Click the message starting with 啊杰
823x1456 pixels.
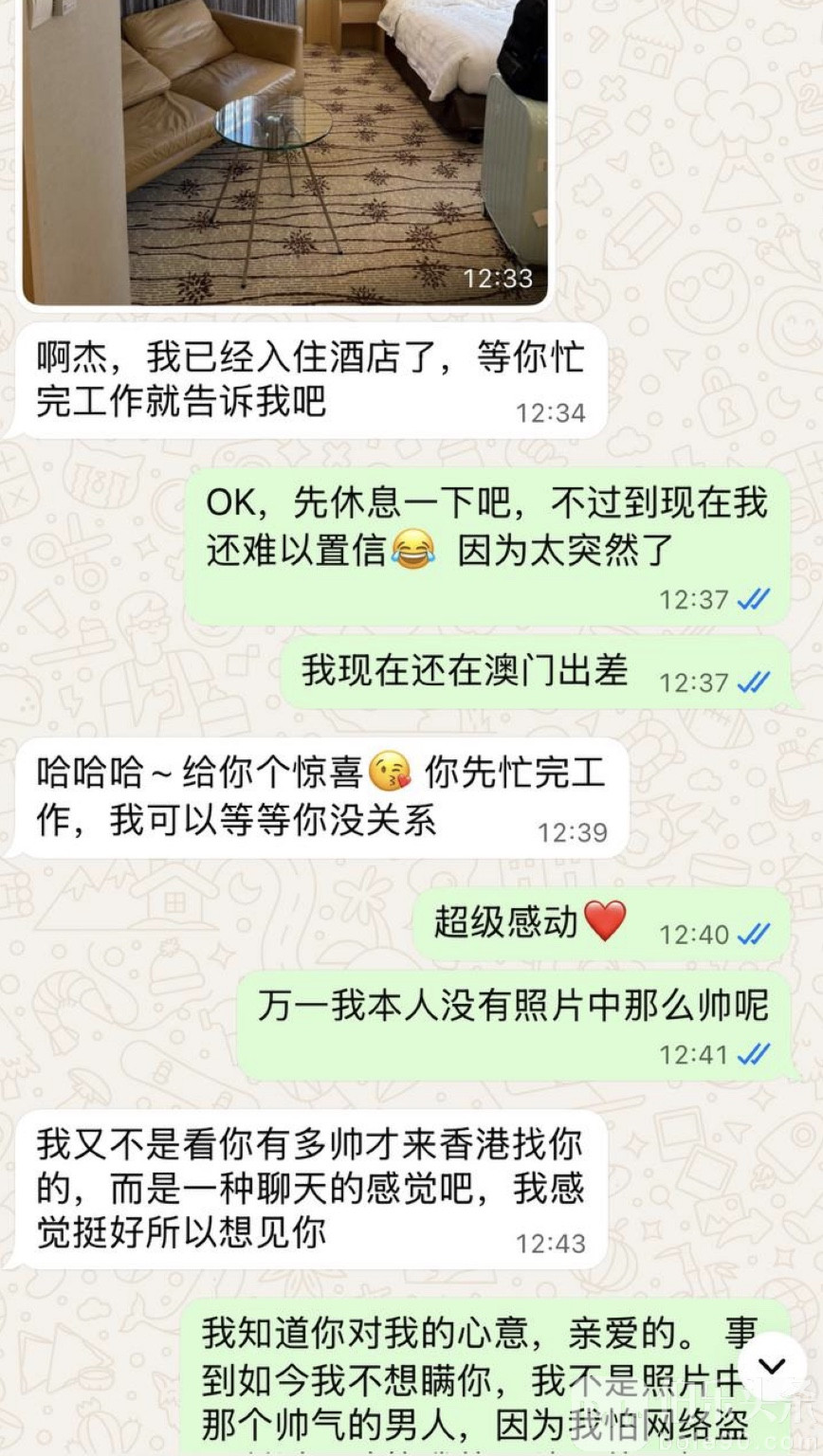tap(313, 376)
